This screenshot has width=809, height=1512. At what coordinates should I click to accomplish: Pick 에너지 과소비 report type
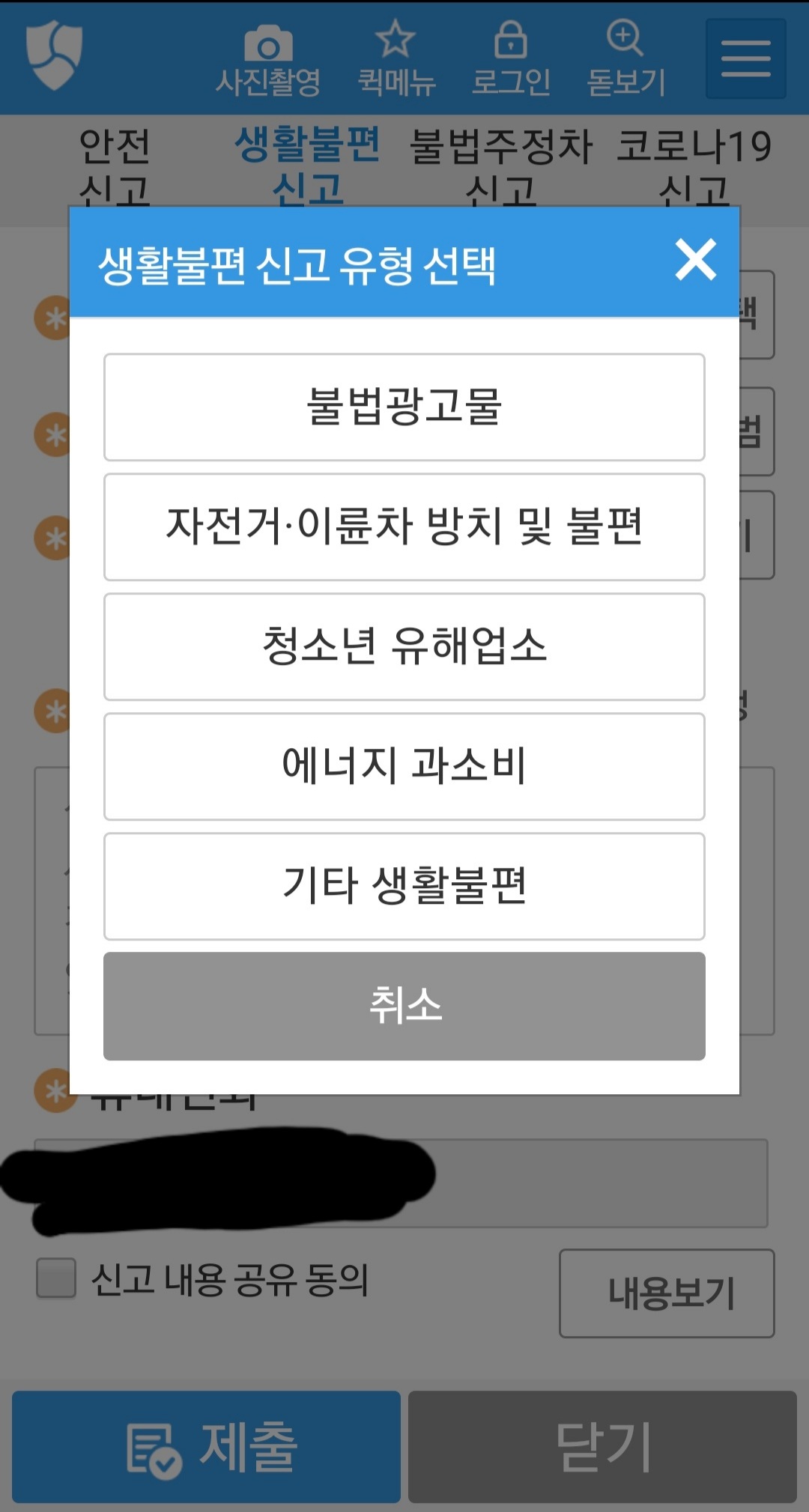[404, 766]
